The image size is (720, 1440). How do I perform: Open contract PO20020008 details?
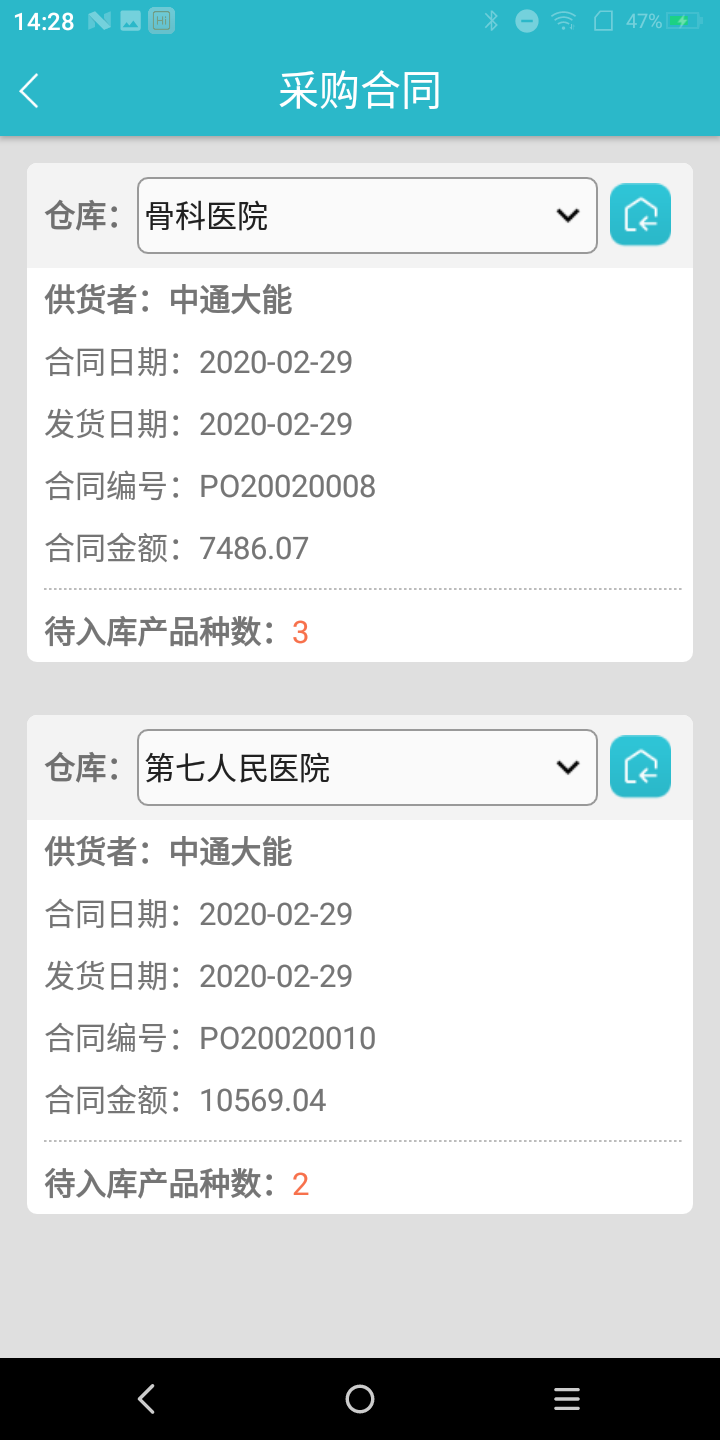pos(360,465)
